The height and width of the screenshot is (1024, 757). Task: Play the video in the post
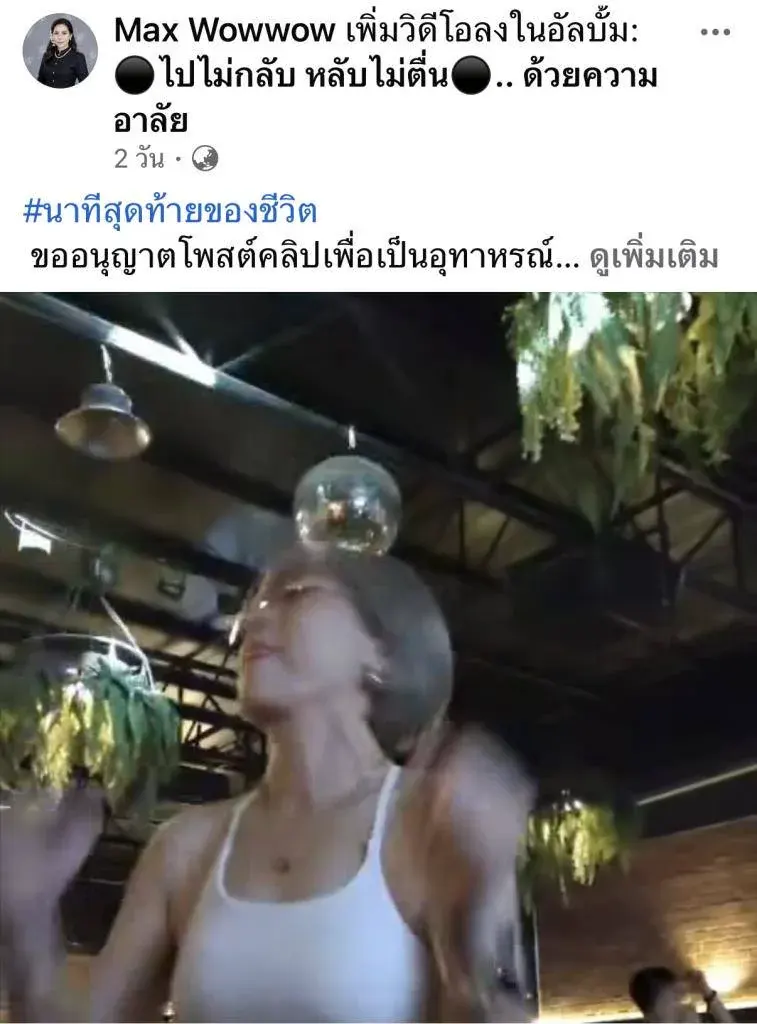(x=378, y=656)
